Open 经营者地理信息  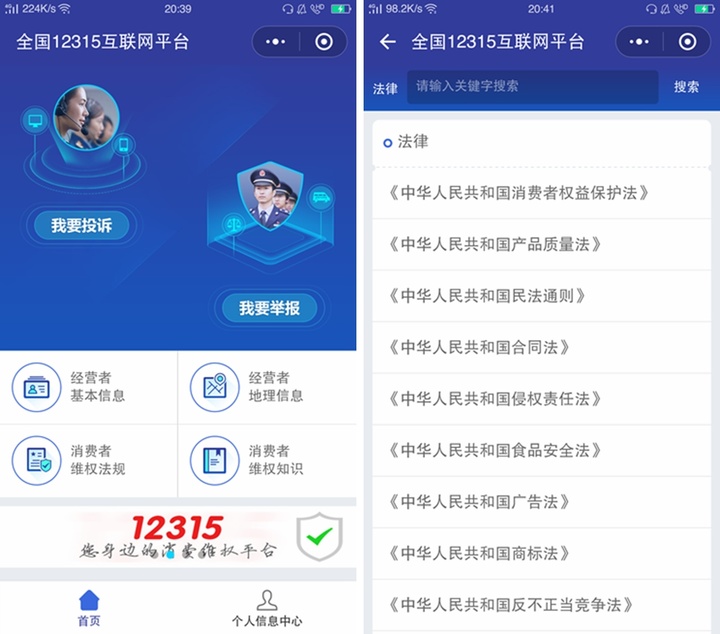tap(267, 387)
